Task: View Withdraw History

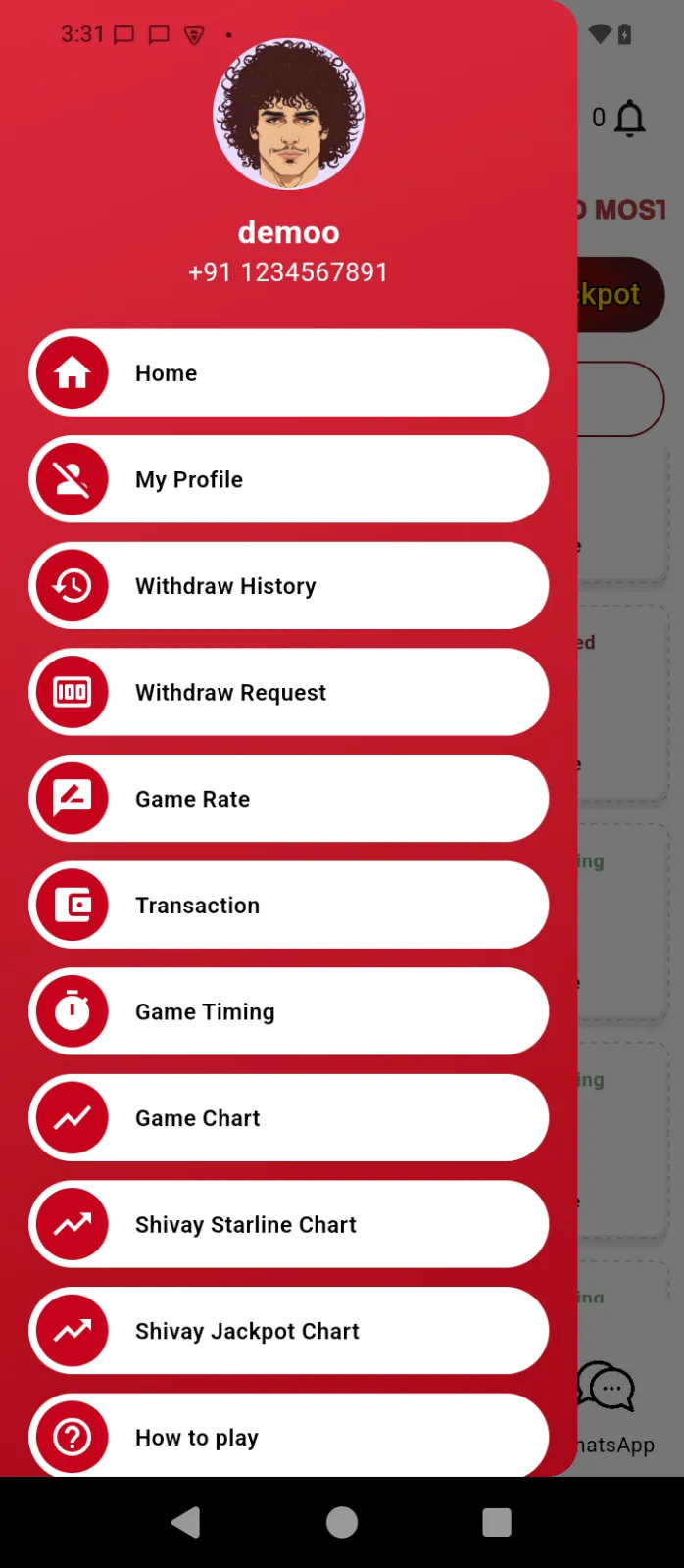Action: pos(288,586)
